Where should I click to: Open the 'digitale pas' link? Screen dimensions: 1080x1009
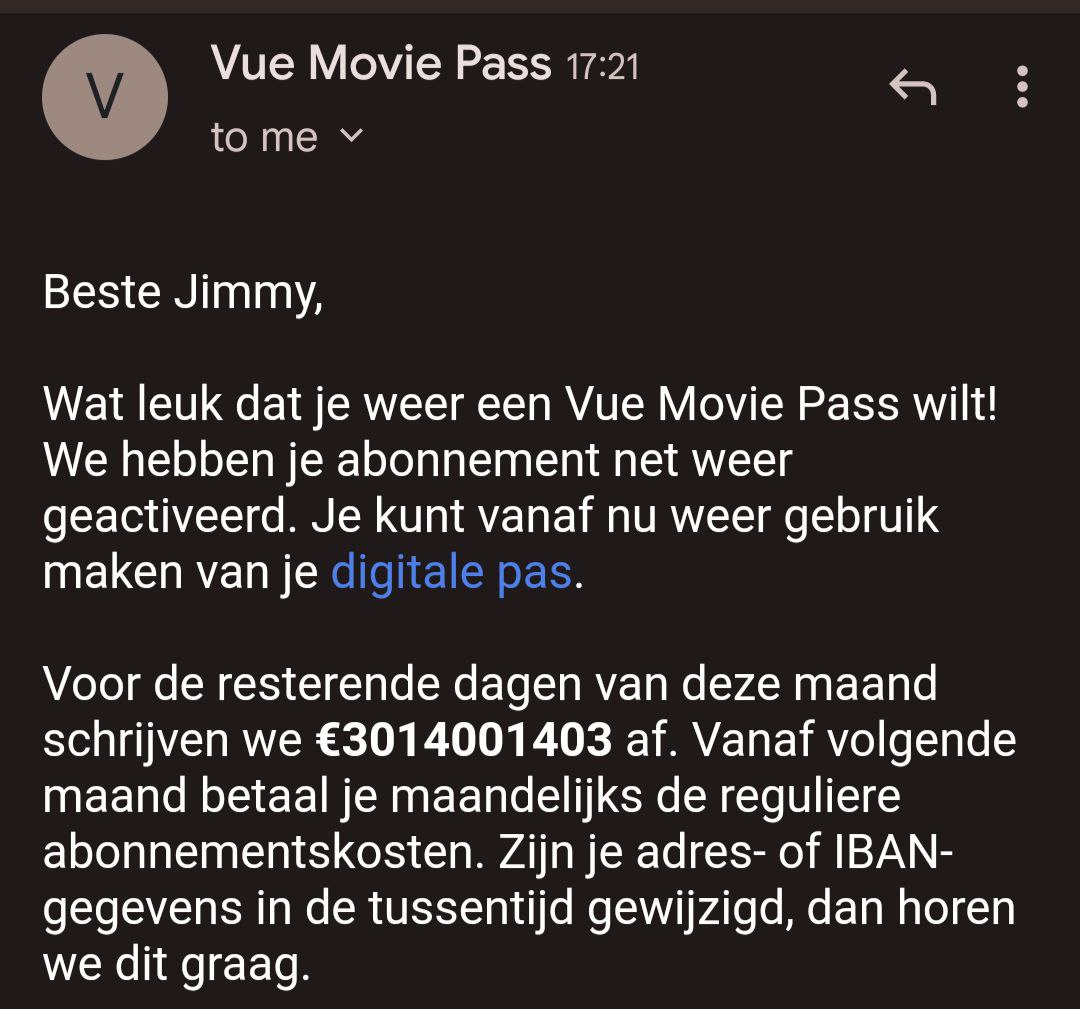click(x=451, y=573)
